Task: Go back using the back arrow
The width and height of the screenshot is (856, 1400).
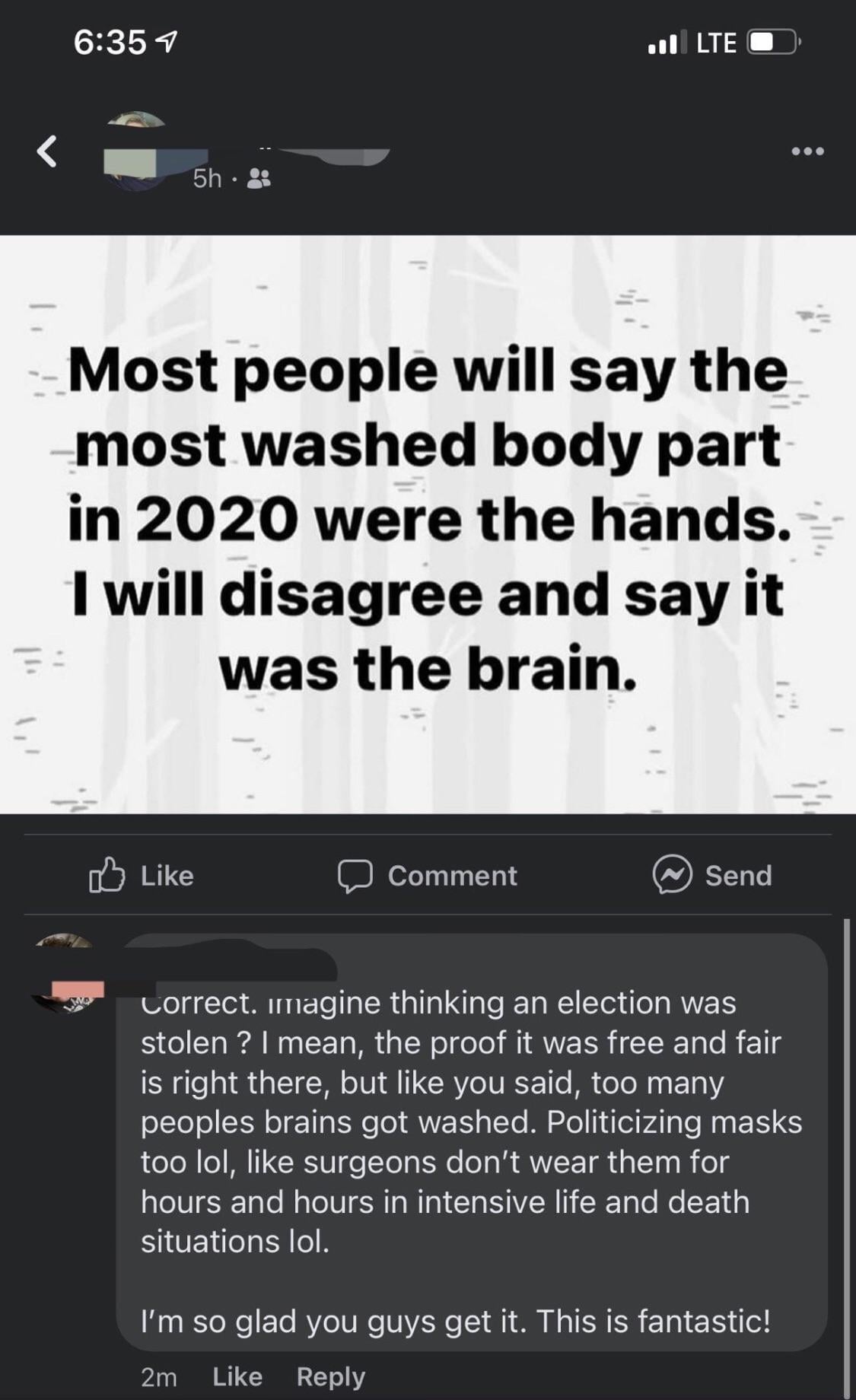Action: coord(47,151)
